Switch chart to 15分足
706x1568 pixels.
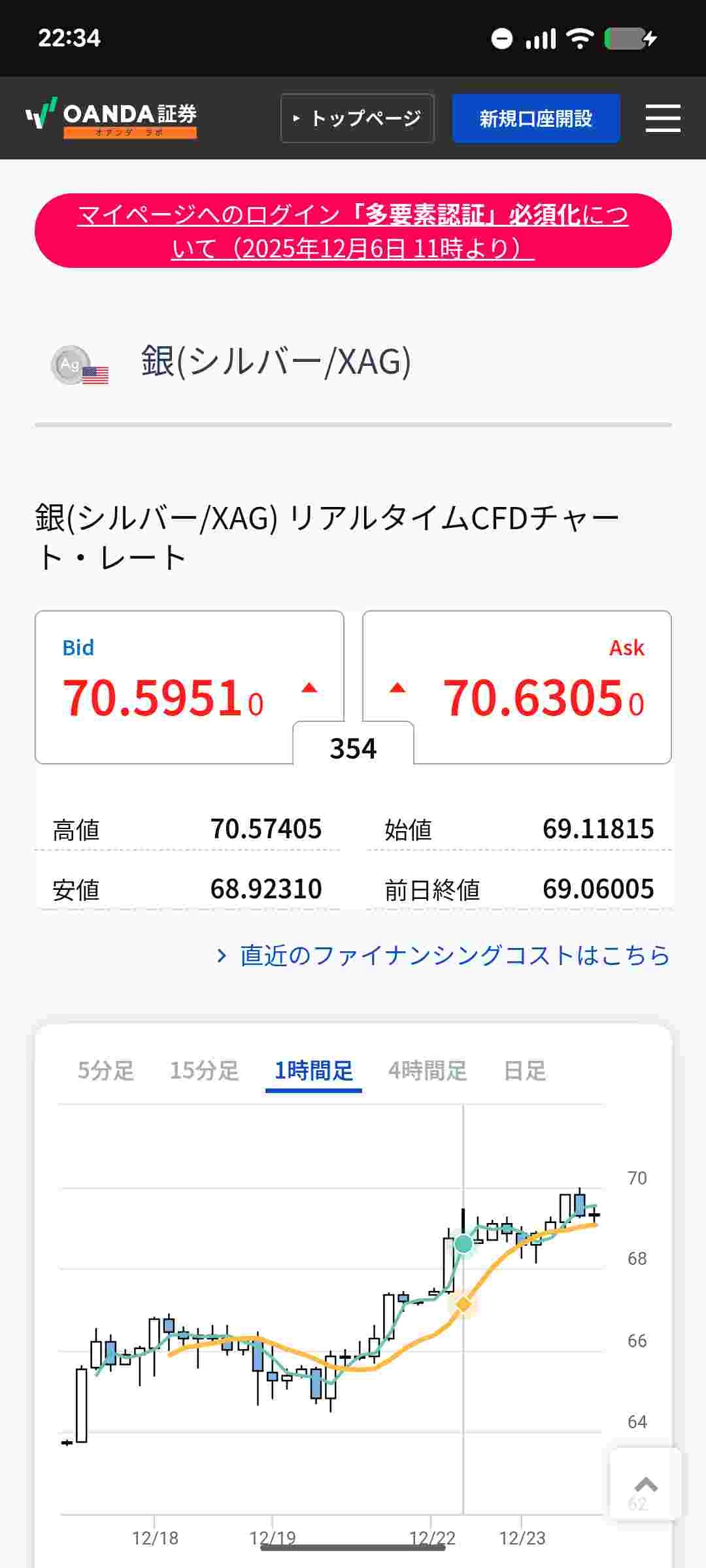[205, 1070]
